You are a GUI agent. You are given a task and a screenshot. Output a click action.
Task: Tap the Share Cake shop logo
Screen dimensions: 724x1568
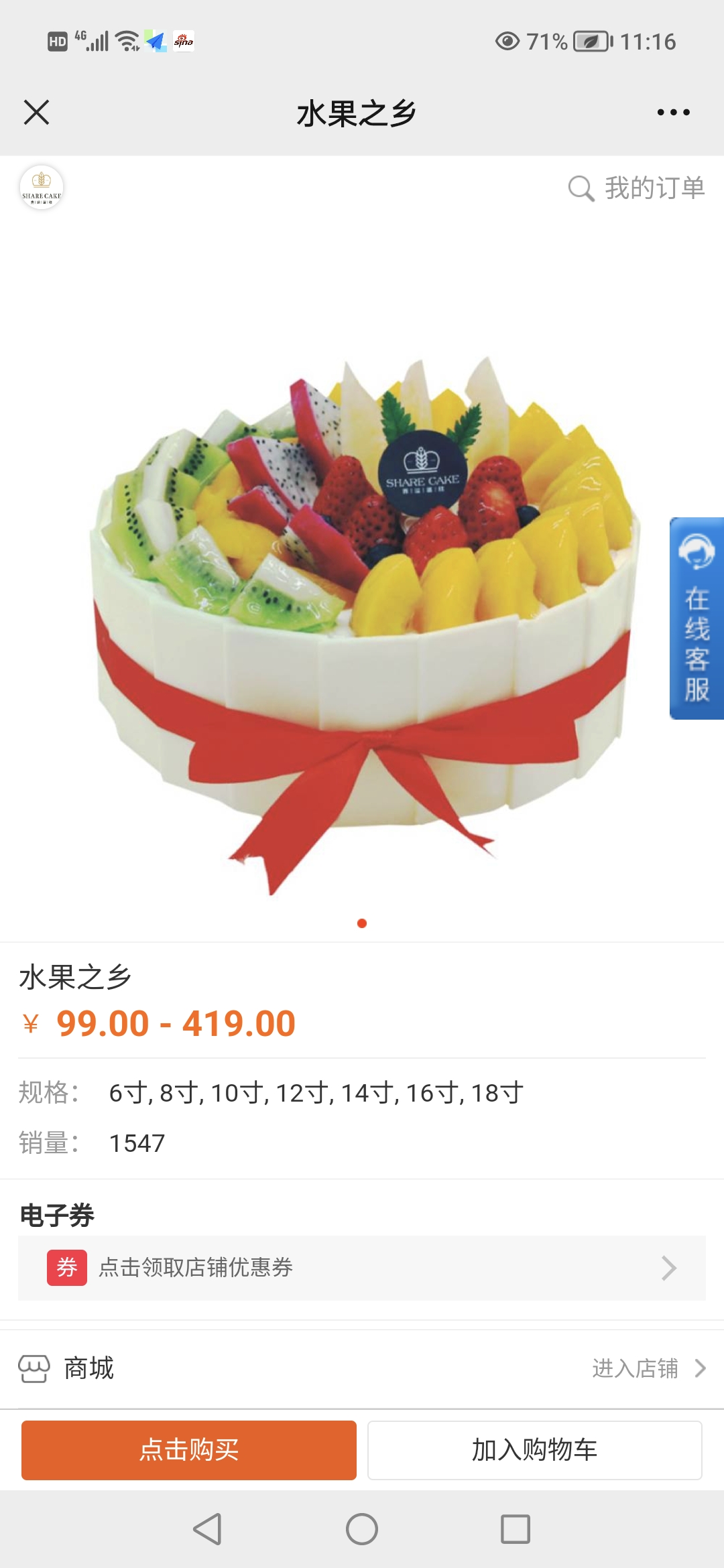tap(42, 188)
